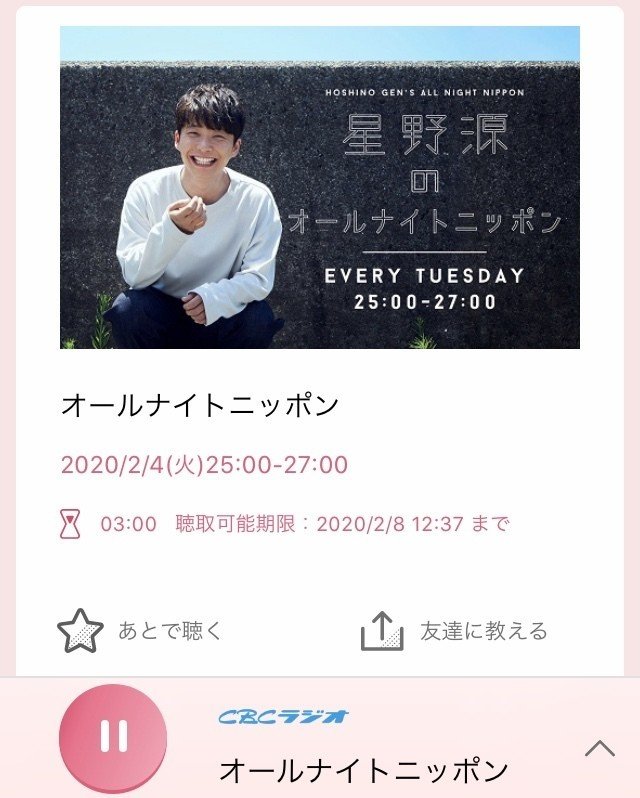Pause the オールナイトニッポン broadcast
This screenshot has height=798, width=640.
(x=113, y=737)
